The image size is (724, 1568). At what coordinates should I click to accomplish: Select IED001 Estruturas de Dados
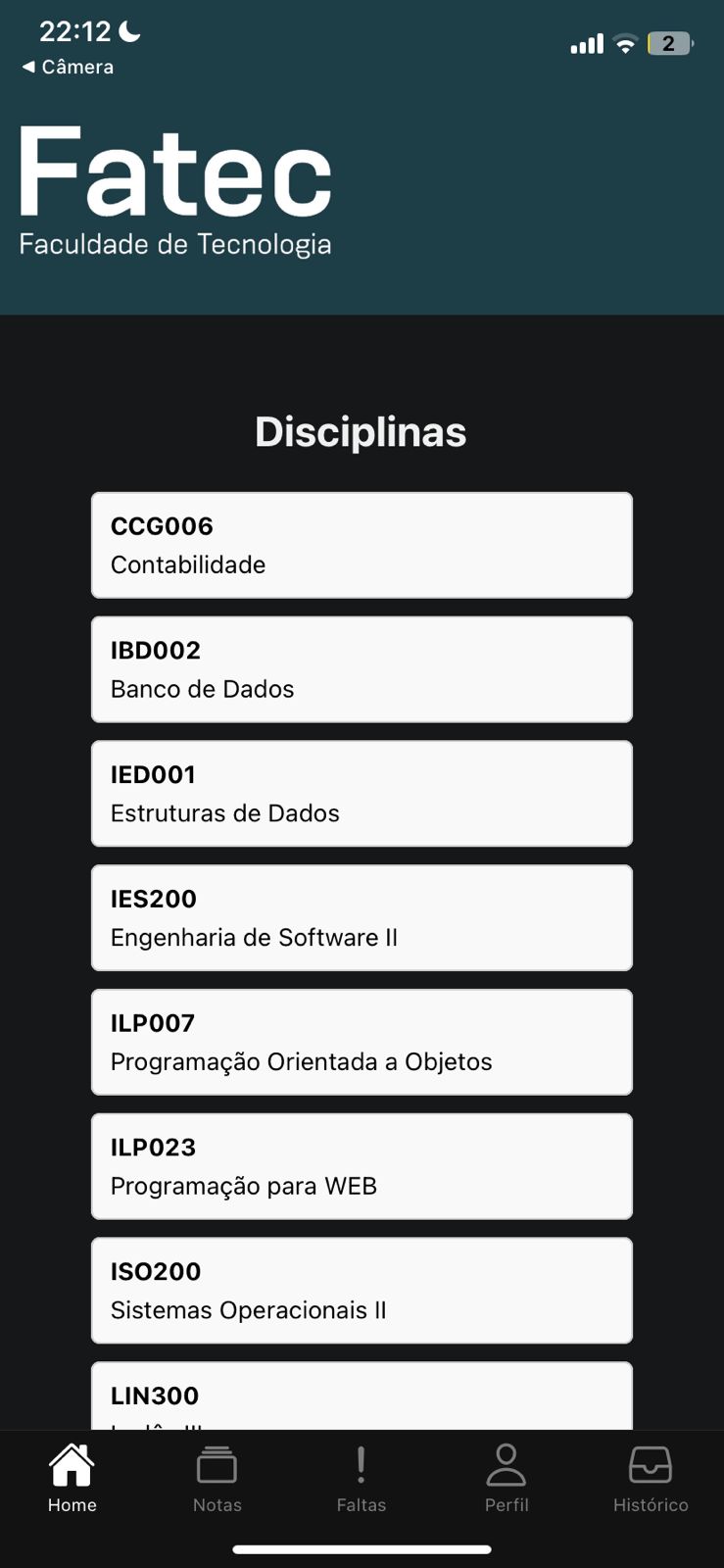coord(362,794)
